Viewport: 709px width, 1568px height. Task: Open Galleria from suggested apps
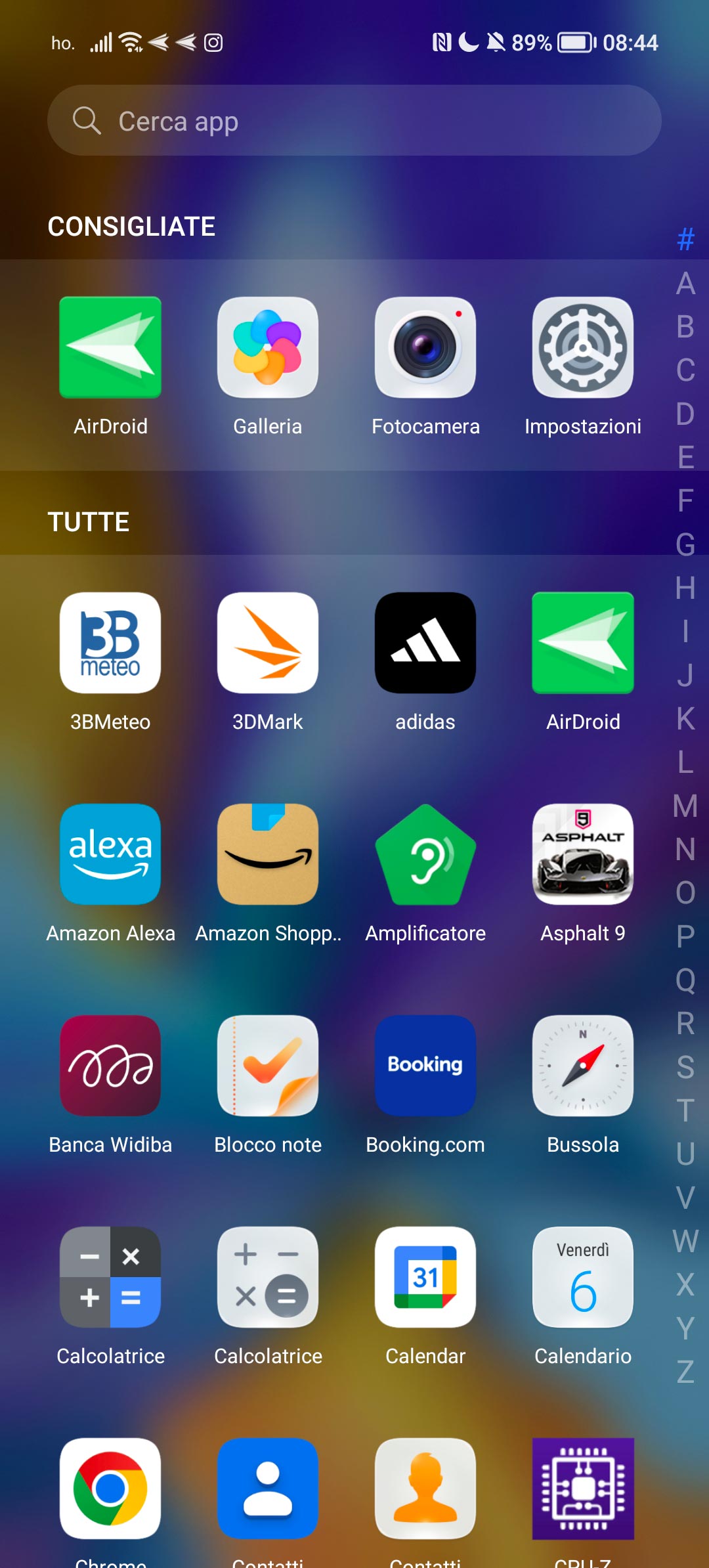point(268,348)
